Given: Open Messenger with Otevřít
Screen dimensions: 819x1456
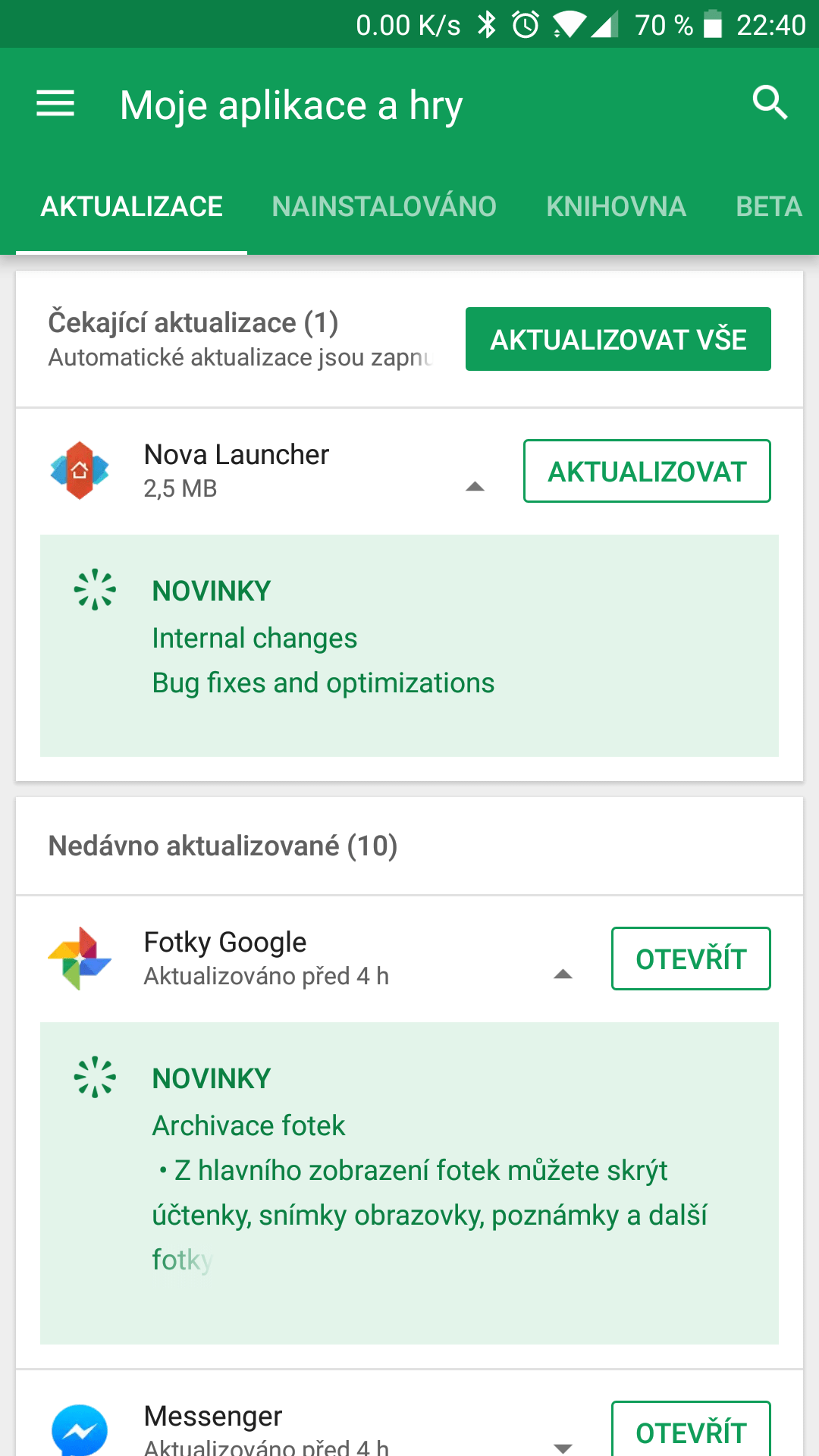Looking at the screenshot, I should point(691,1429).
